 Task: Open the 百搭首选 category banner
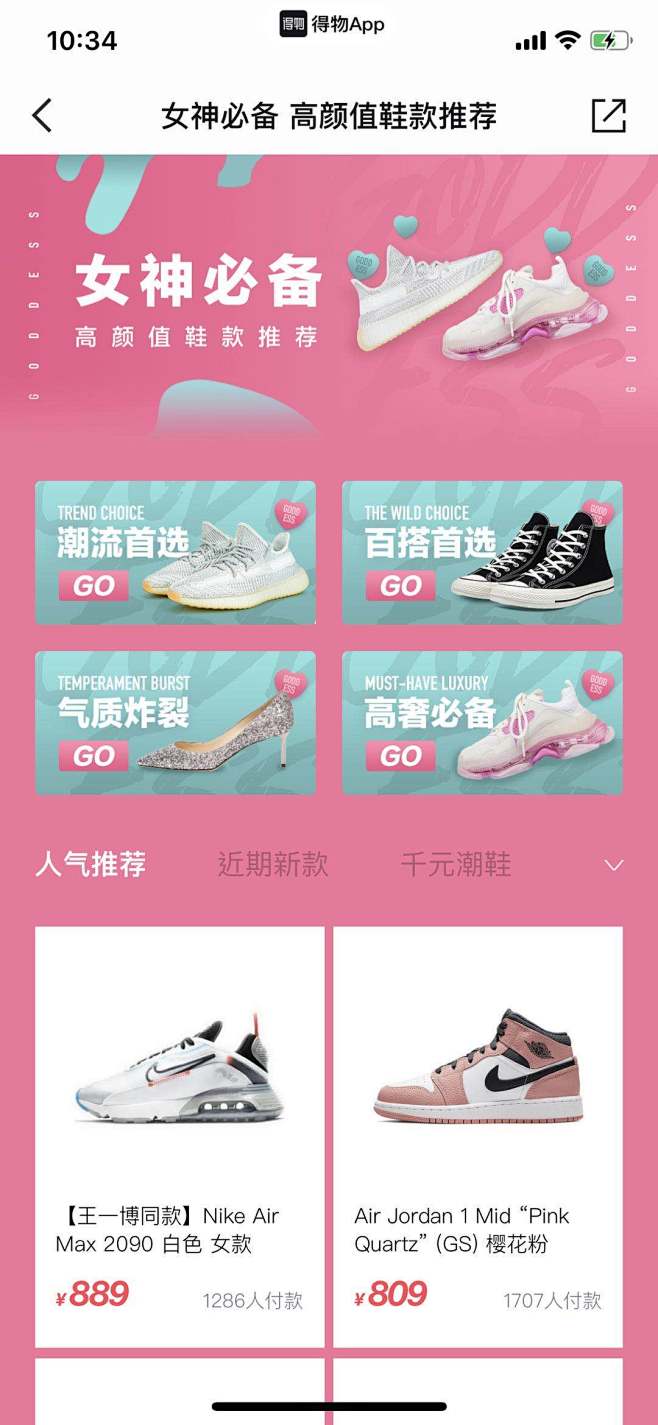point(482,553)
